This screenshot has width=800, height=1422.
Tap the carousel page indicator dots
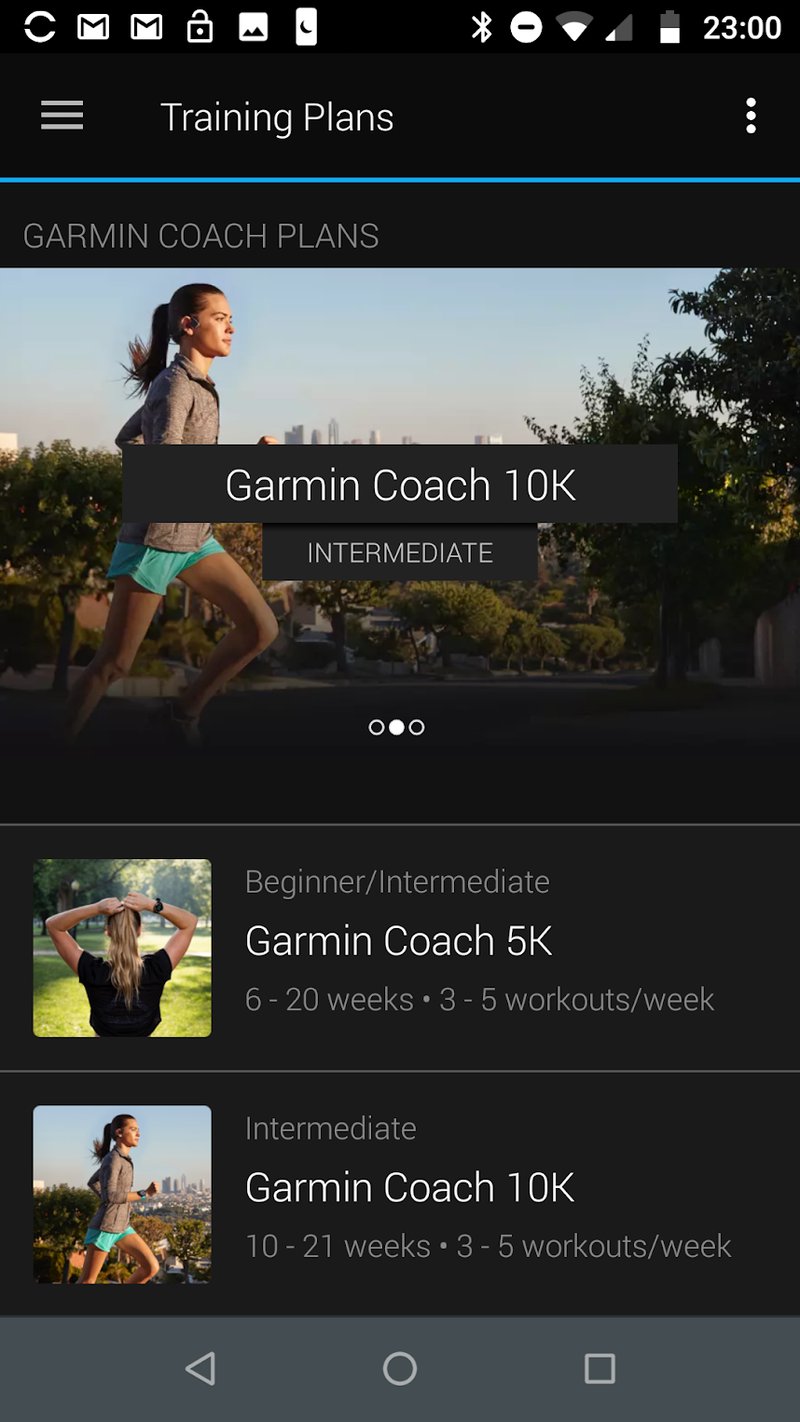(x=397, y=727)
